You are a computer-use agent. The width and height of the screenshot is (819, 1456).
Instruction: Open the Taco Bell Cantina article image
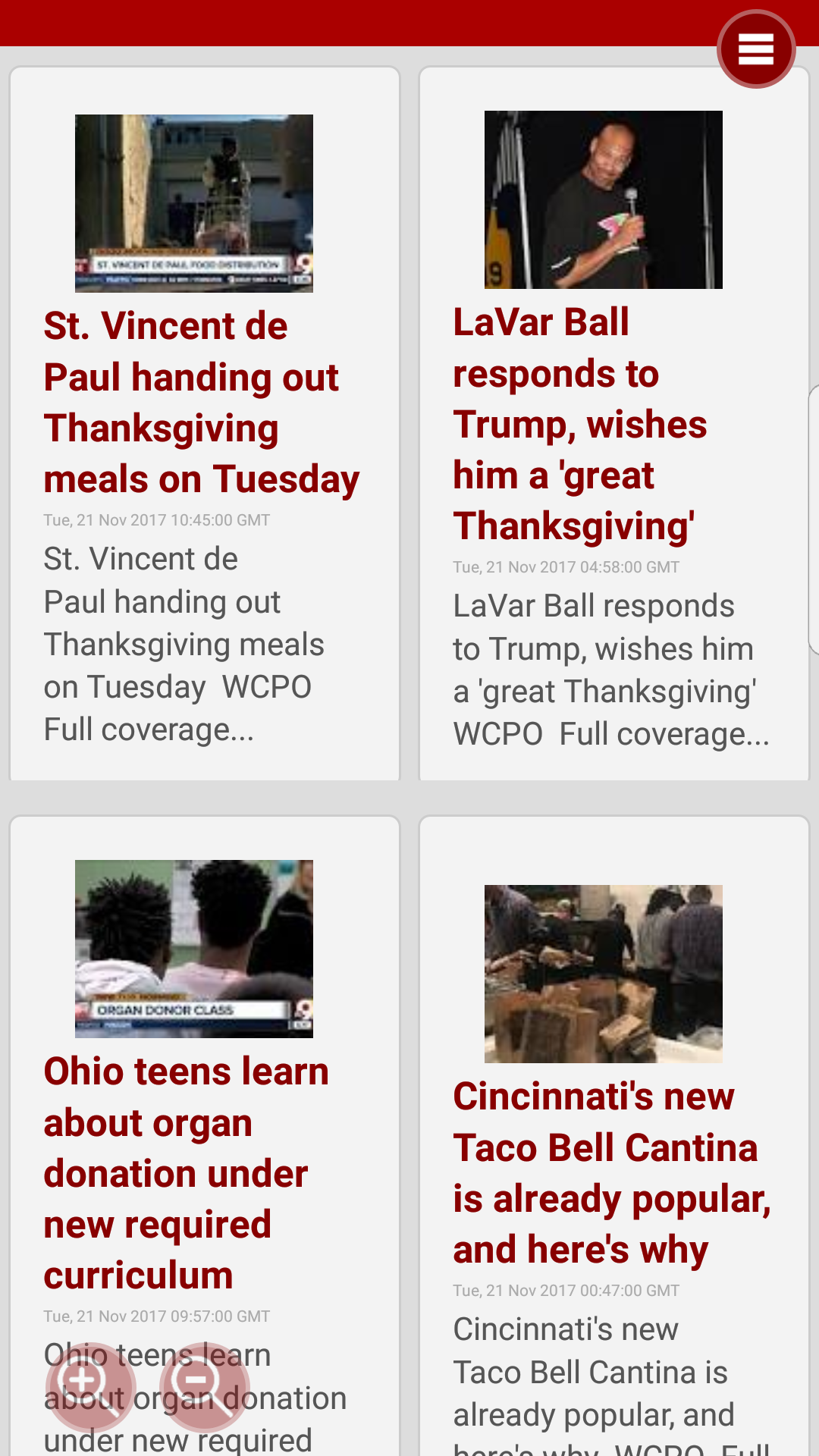[x=603, y=974]
